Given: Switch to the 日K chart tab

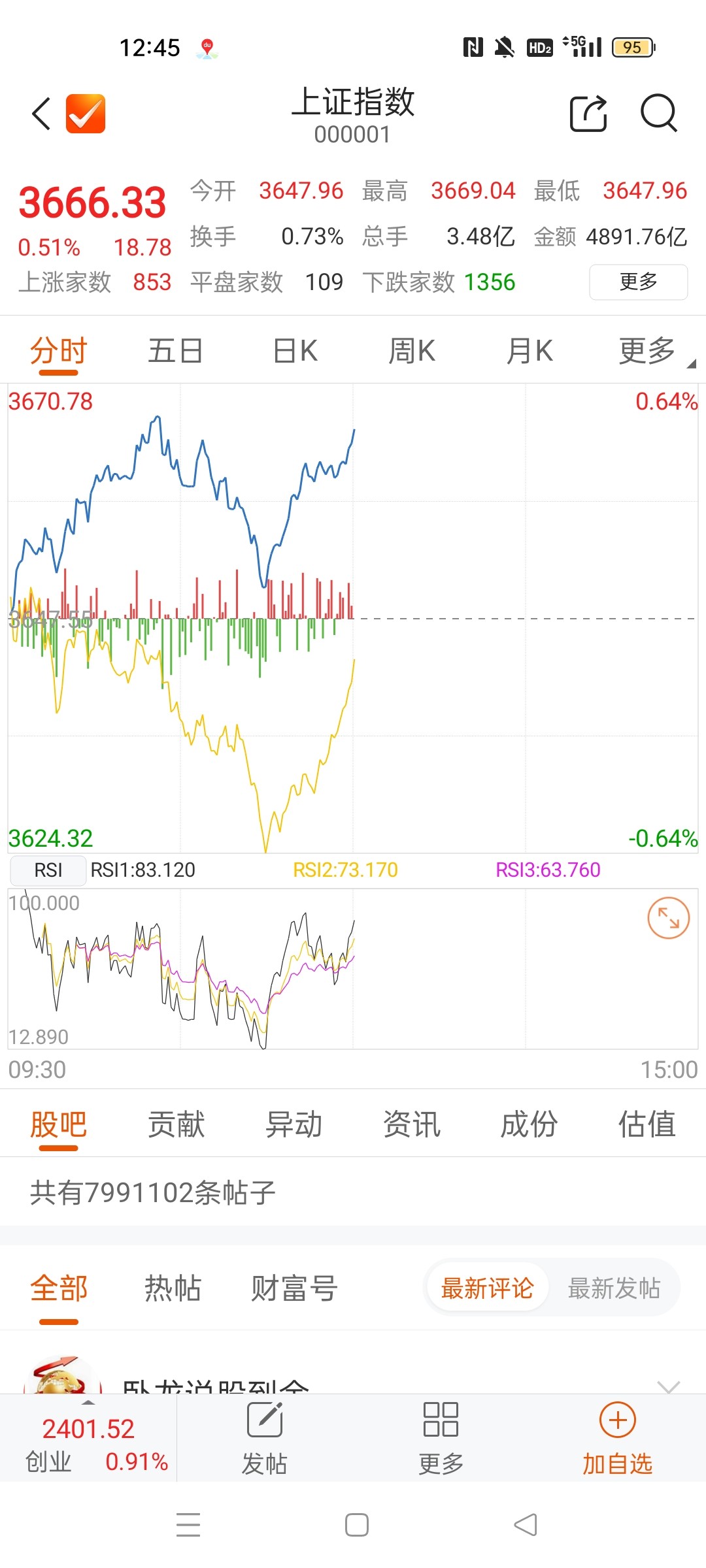Looking at the screenshot, I should click(295, 351).
